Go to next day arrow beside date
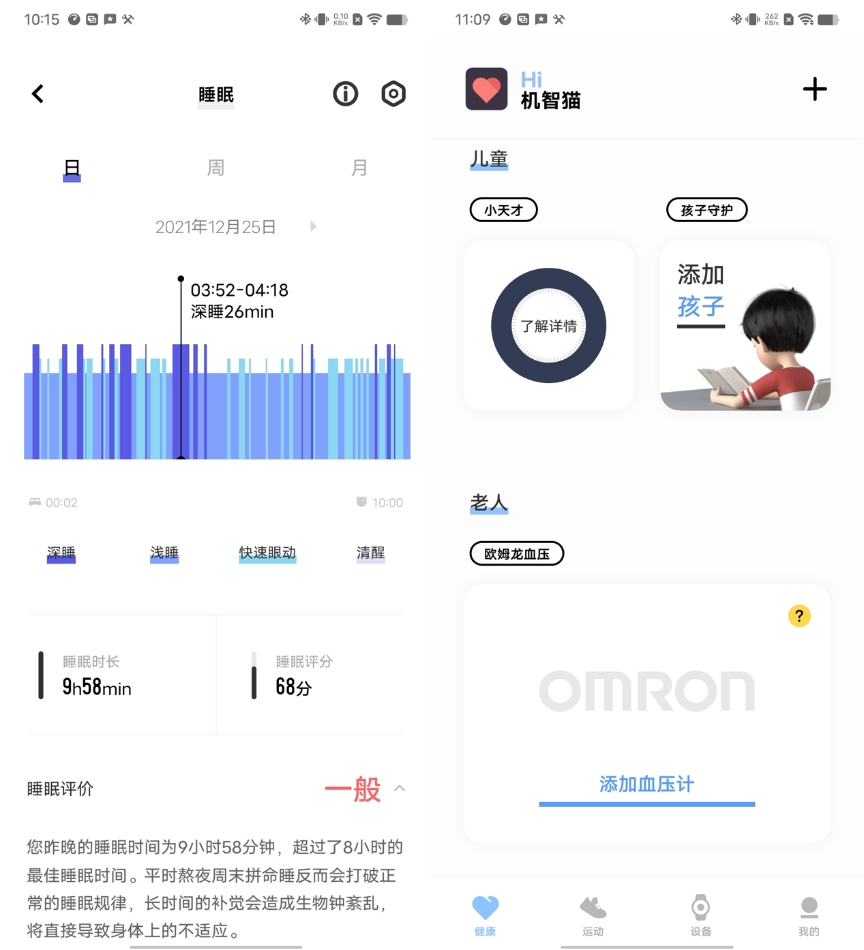 click(313, 227)
